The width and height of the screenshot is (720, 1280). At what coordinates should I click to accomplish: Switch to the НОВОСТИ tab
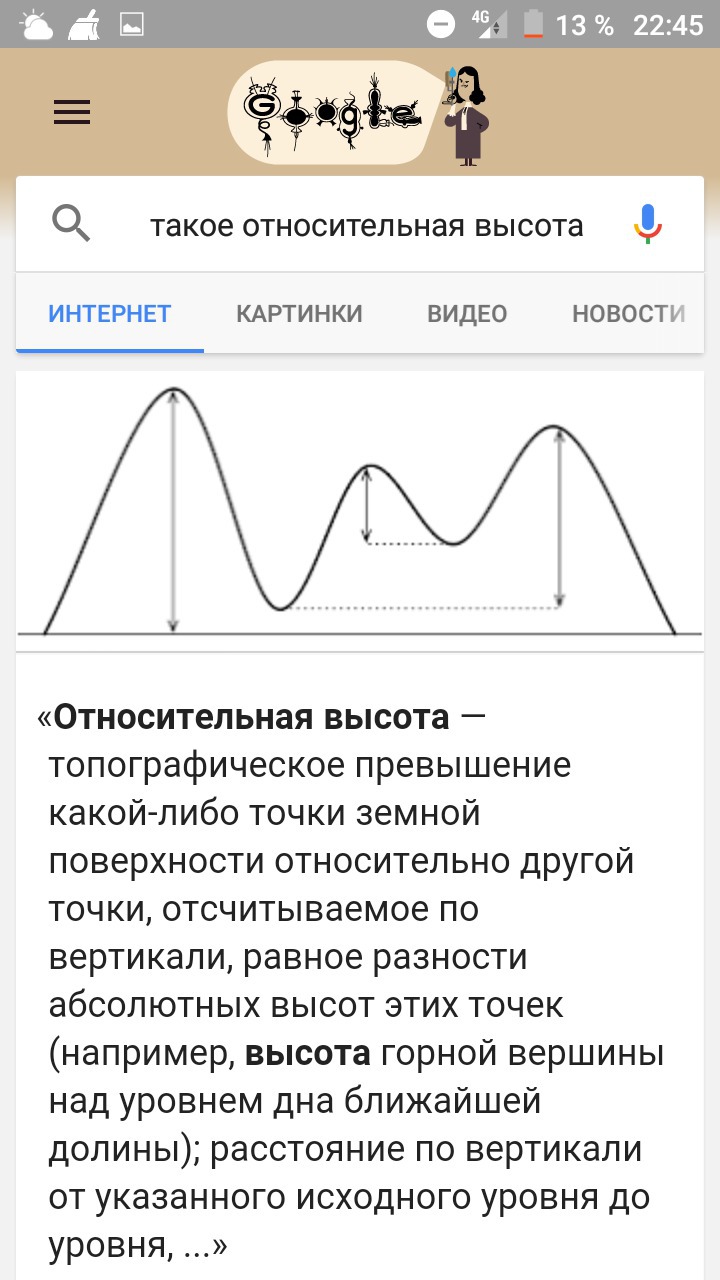point(628,314)
